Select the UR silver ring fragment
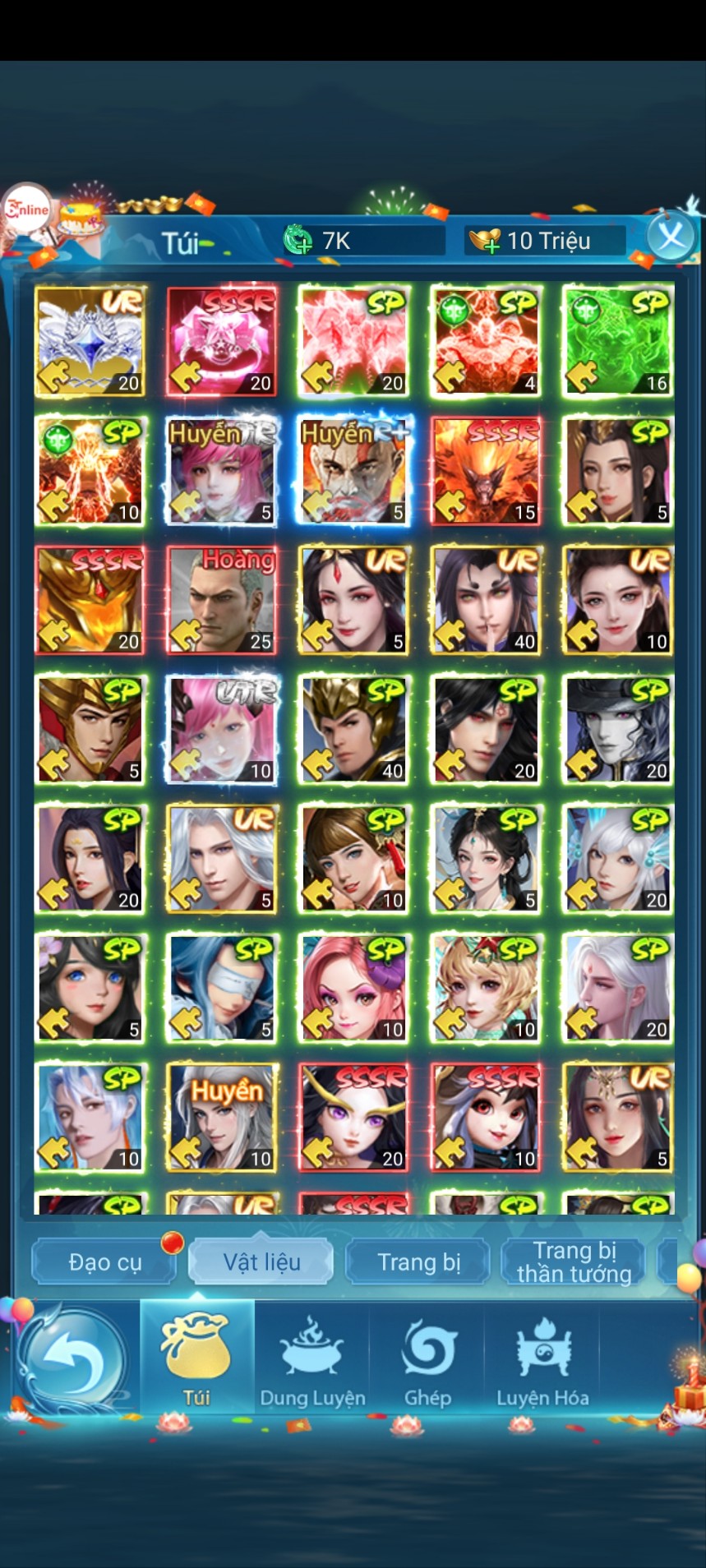The image size is (706, 1568). pyautogui.click(x=90, y=341)
